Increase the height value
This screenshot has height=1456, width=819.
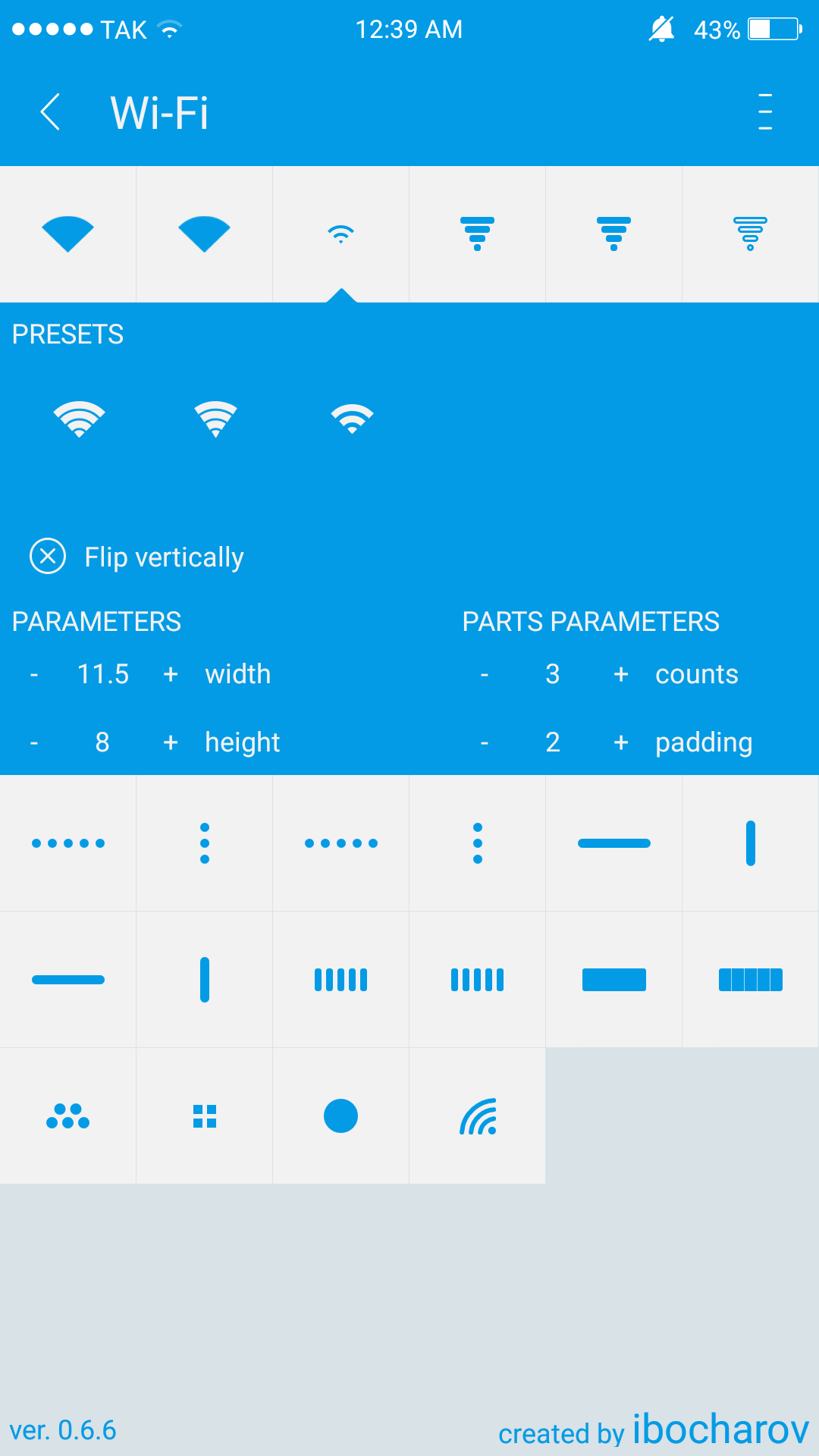(x=171, y=742)
